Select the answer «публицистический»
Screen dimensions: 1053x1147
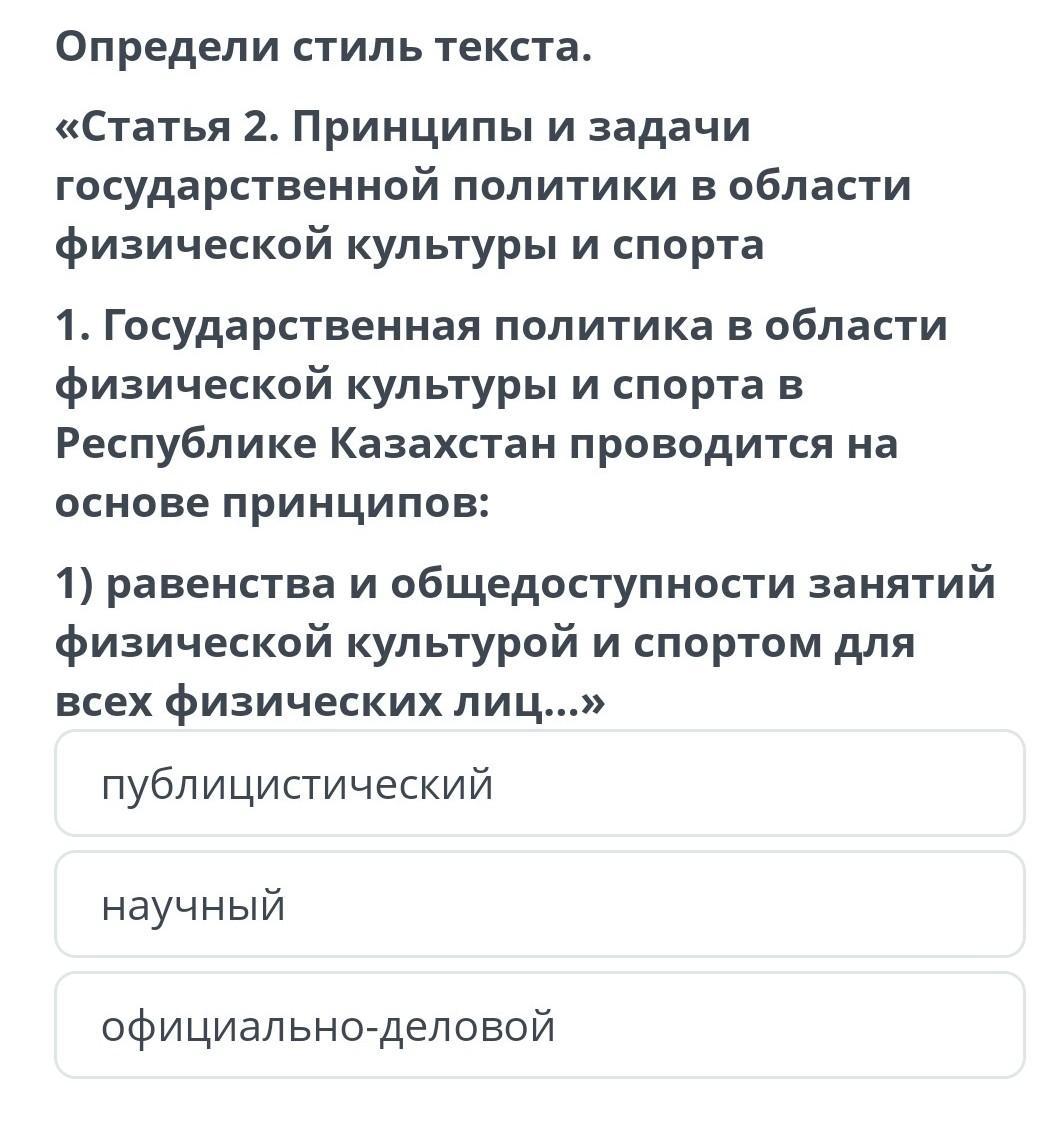(x=539, y=783)
